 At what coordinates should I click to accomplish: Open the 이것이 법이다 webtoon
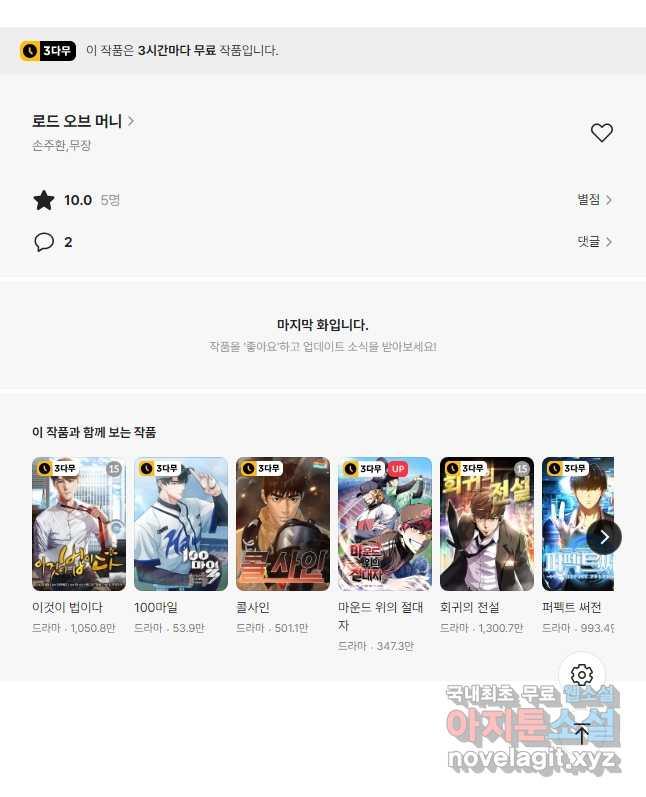click(x=79, y=524)
